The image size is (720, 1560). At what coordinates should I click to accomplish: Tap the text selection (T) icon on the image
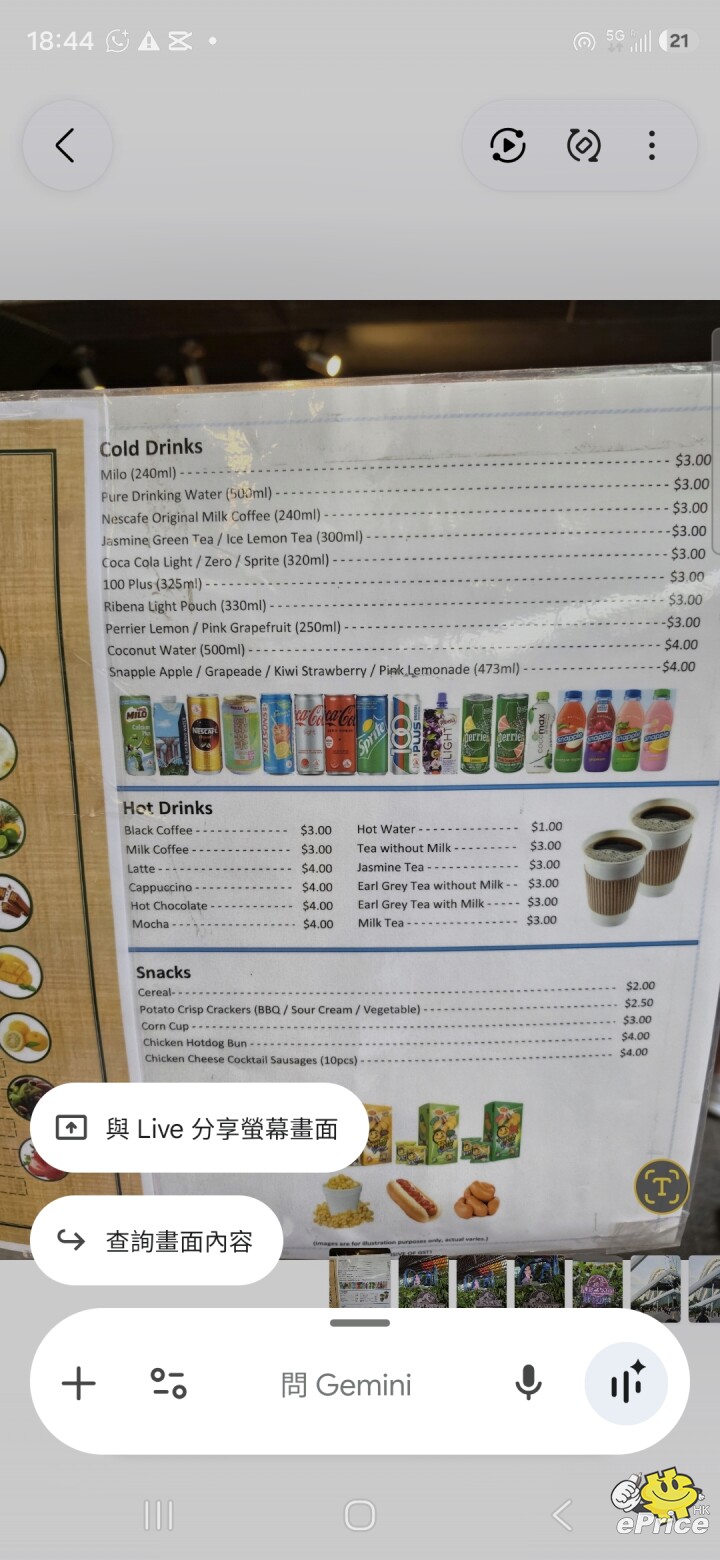tap(662, 1186)
